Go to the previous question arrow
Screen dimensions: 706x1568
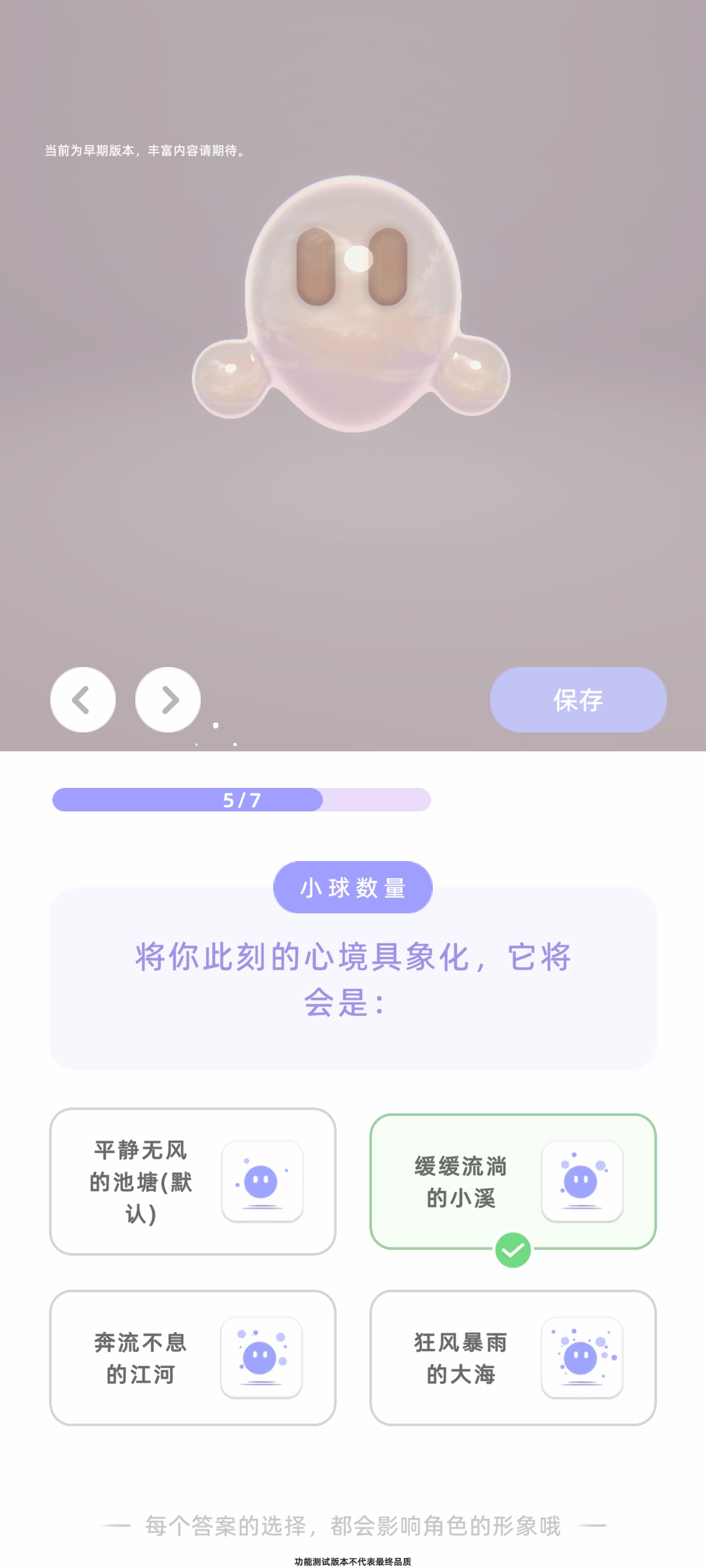[83, 700]
